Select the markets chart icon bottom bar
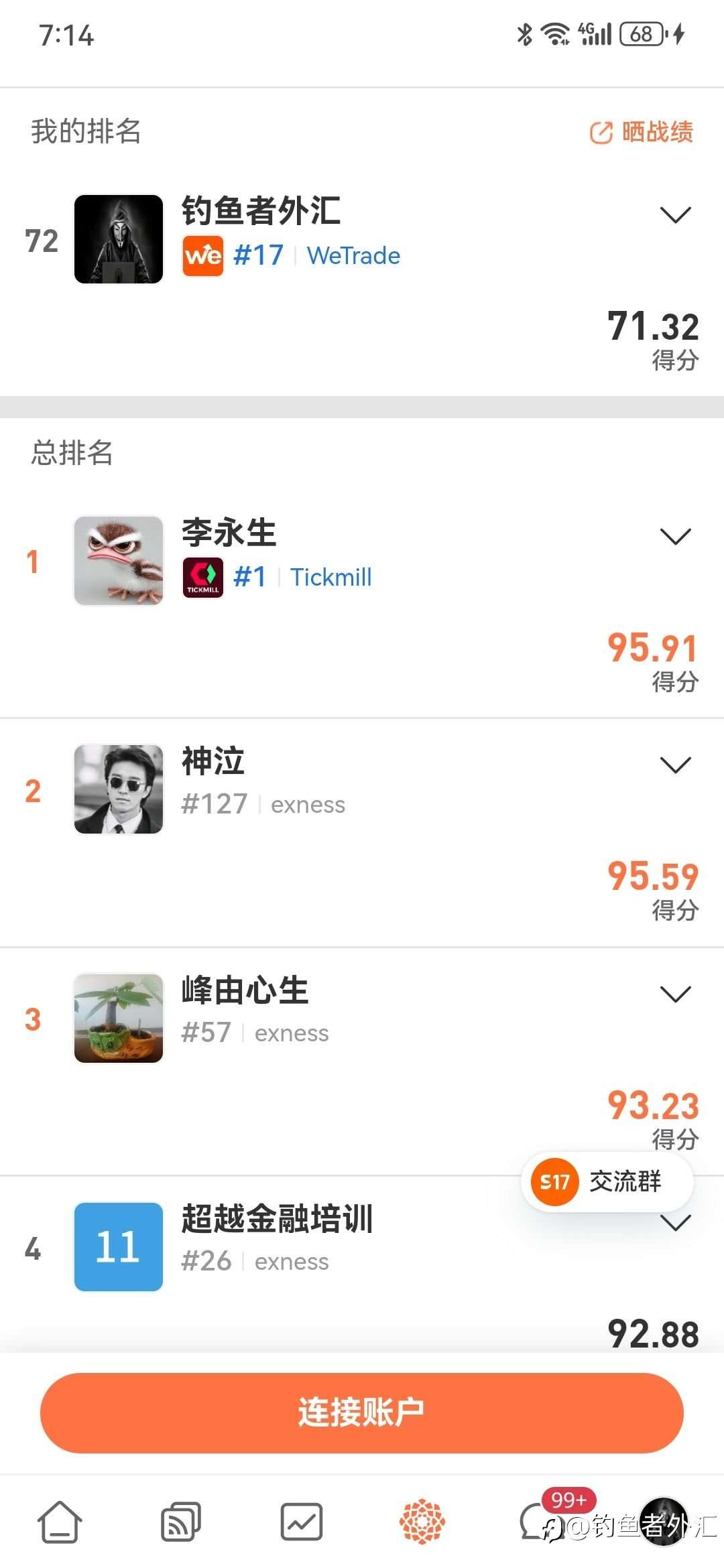This screenshot has width=724, height=1568. click(x=302, y=1521)
